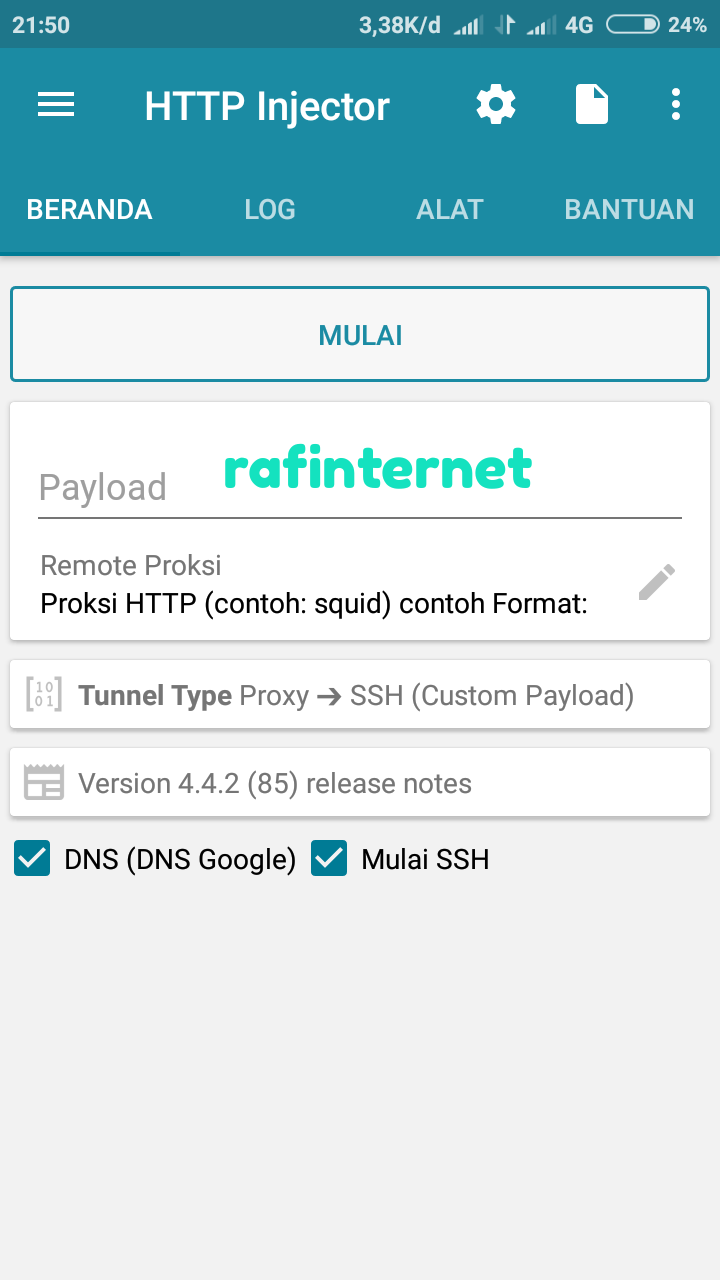Switch to the LOG tab

pyautogui.click(x=270, y=209)
